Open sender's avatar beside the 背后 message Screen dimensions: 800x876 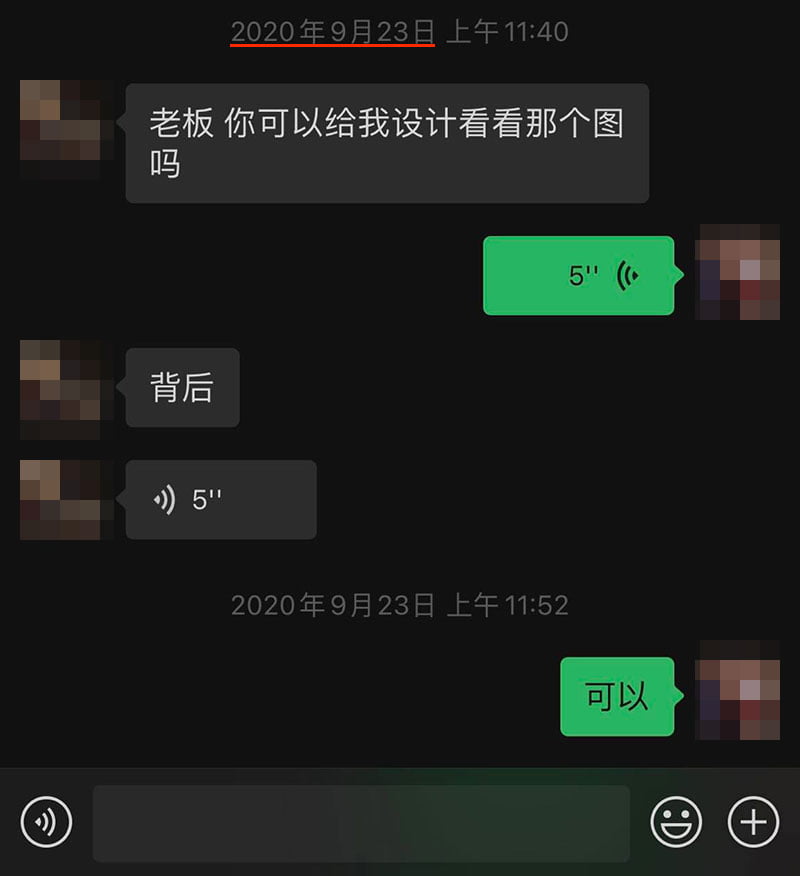click(x=60, y=388)
